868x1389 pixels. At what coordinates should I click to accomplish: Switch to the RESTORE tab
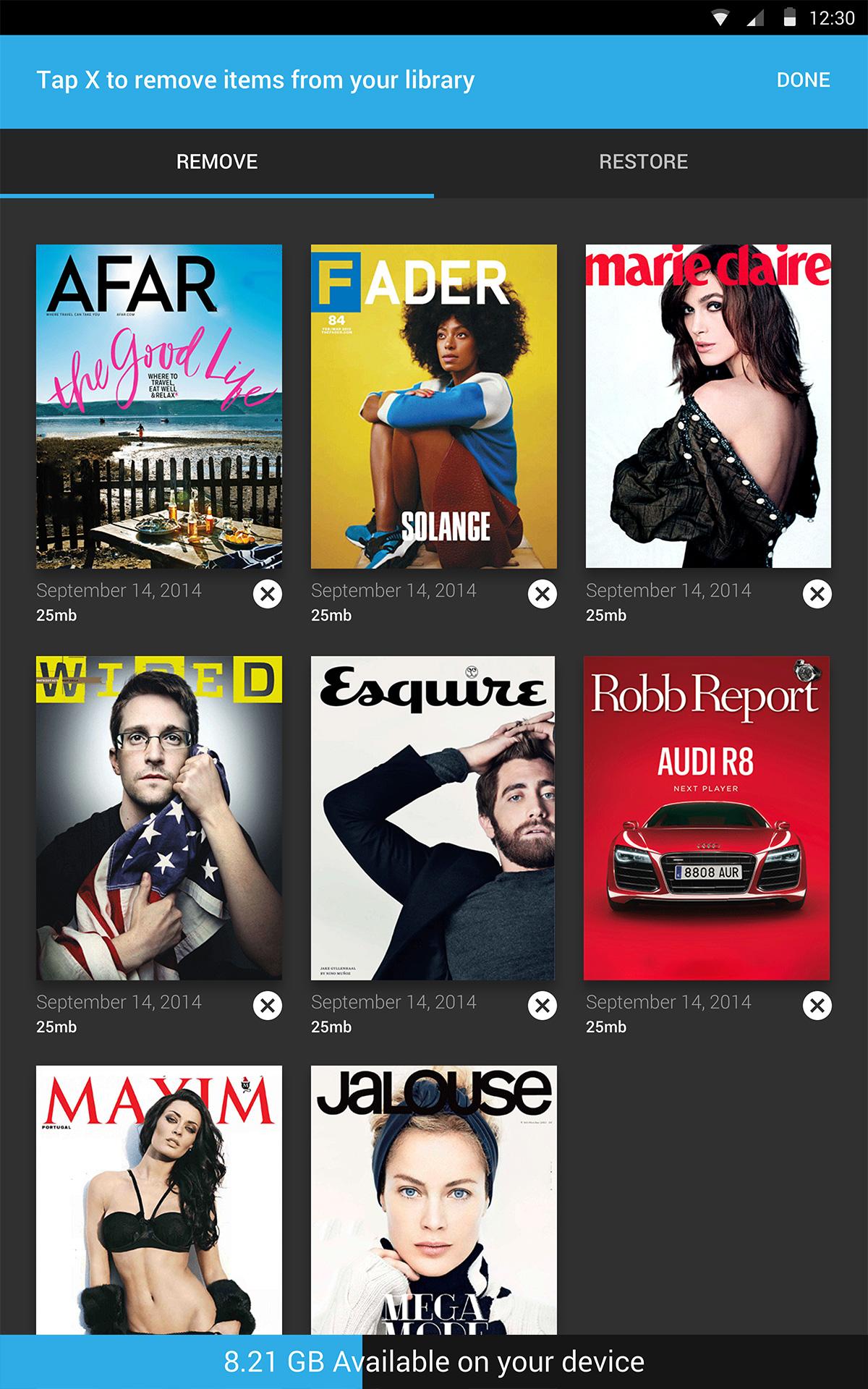point(643,161)
